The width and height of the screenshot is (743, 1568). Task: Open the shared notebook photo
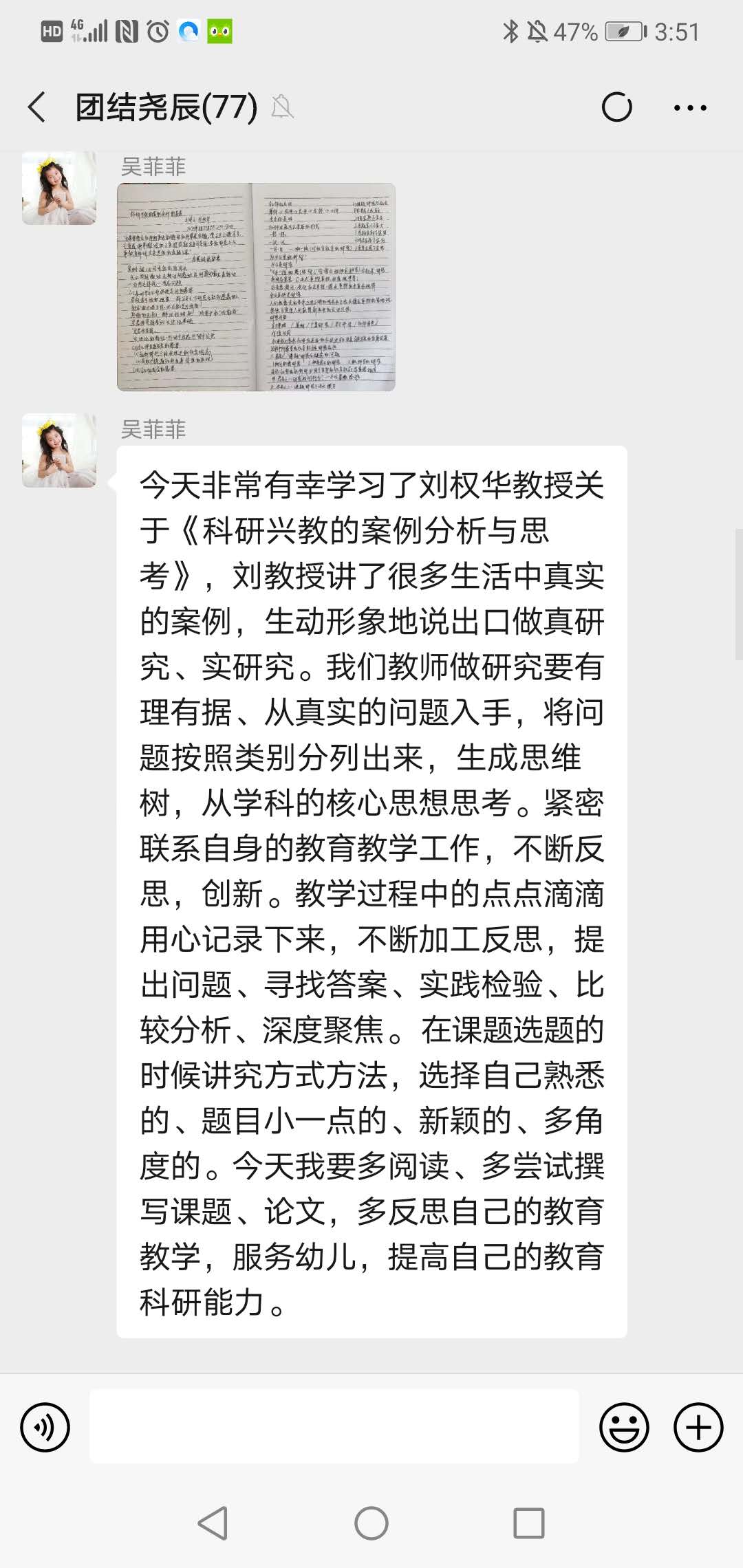(256, 287)
